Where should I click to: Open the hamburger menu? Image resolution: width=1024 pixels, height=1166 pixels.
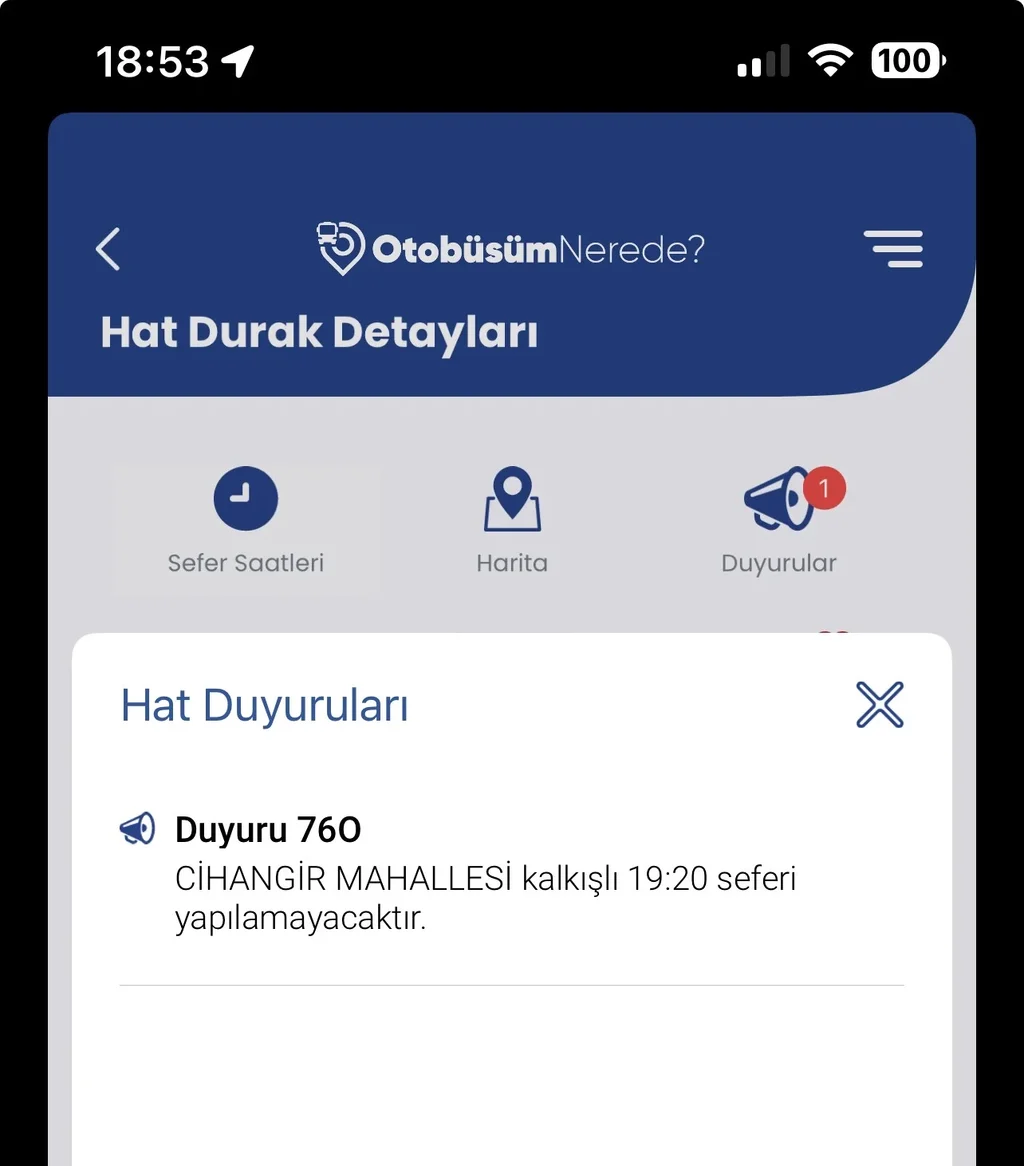pyautogui.click(x=893, y=248)
